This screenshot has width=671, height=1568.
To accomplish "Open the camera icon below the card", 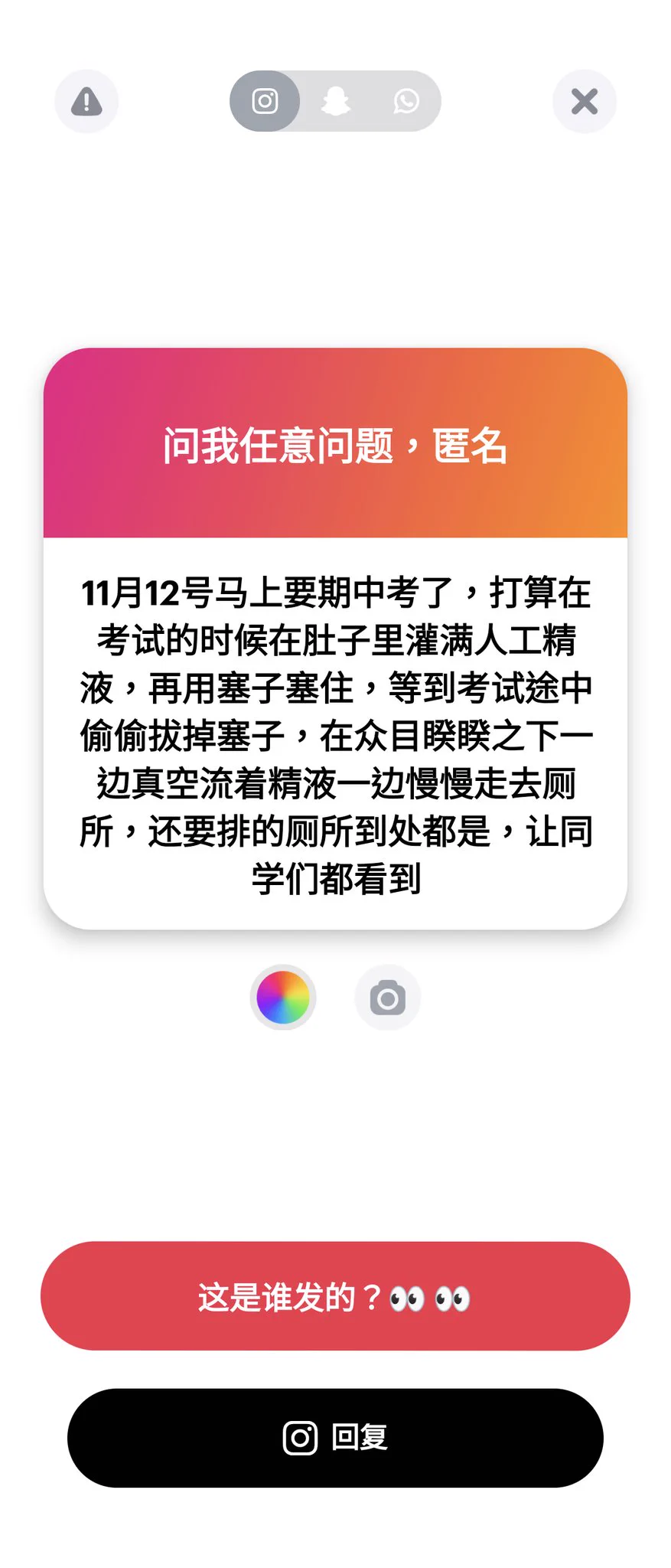I will coord(388,998).
